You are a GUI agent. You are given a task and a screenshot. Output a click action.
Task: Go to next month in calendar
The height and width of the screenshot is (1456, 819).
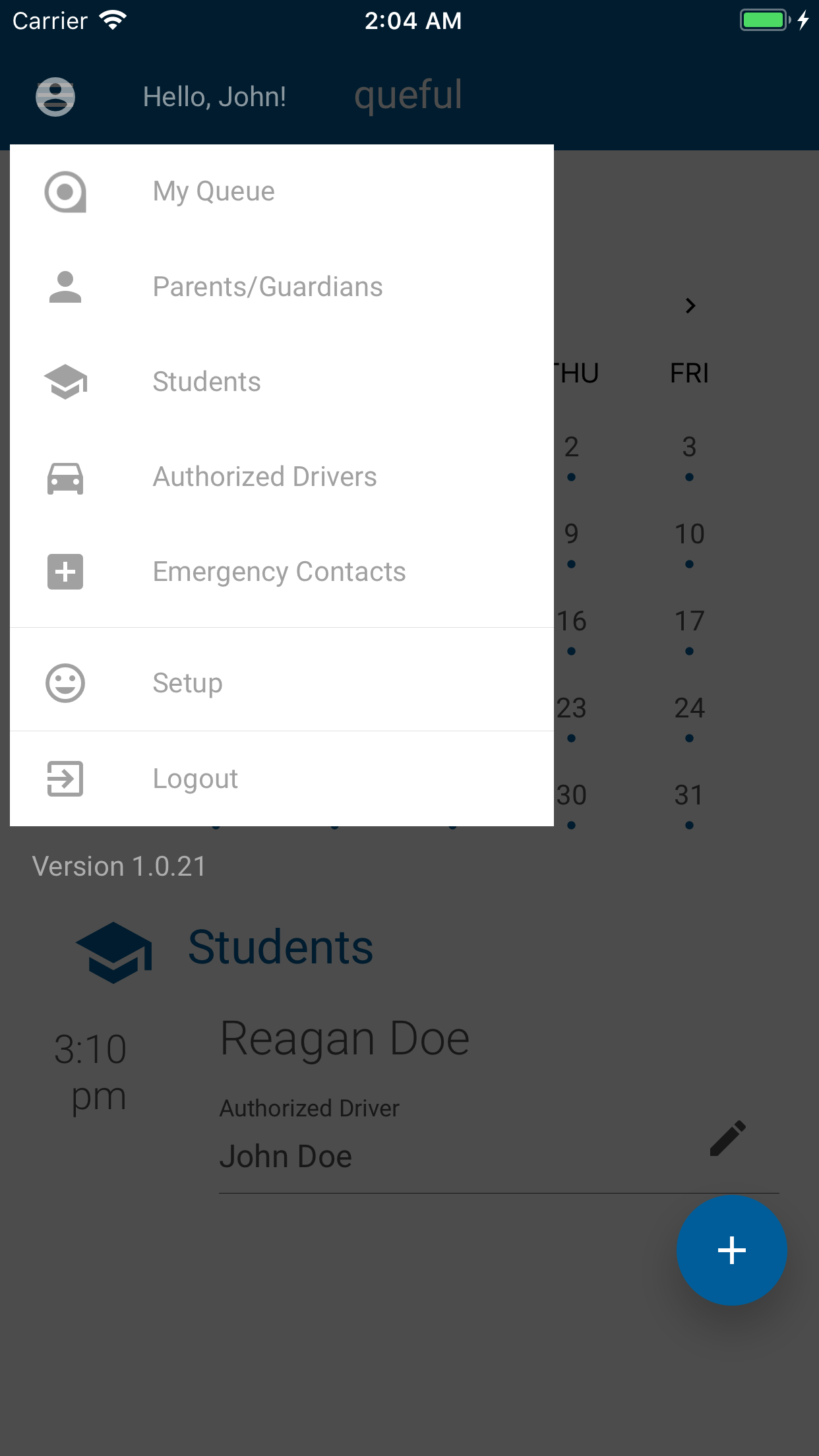[690, 306]
